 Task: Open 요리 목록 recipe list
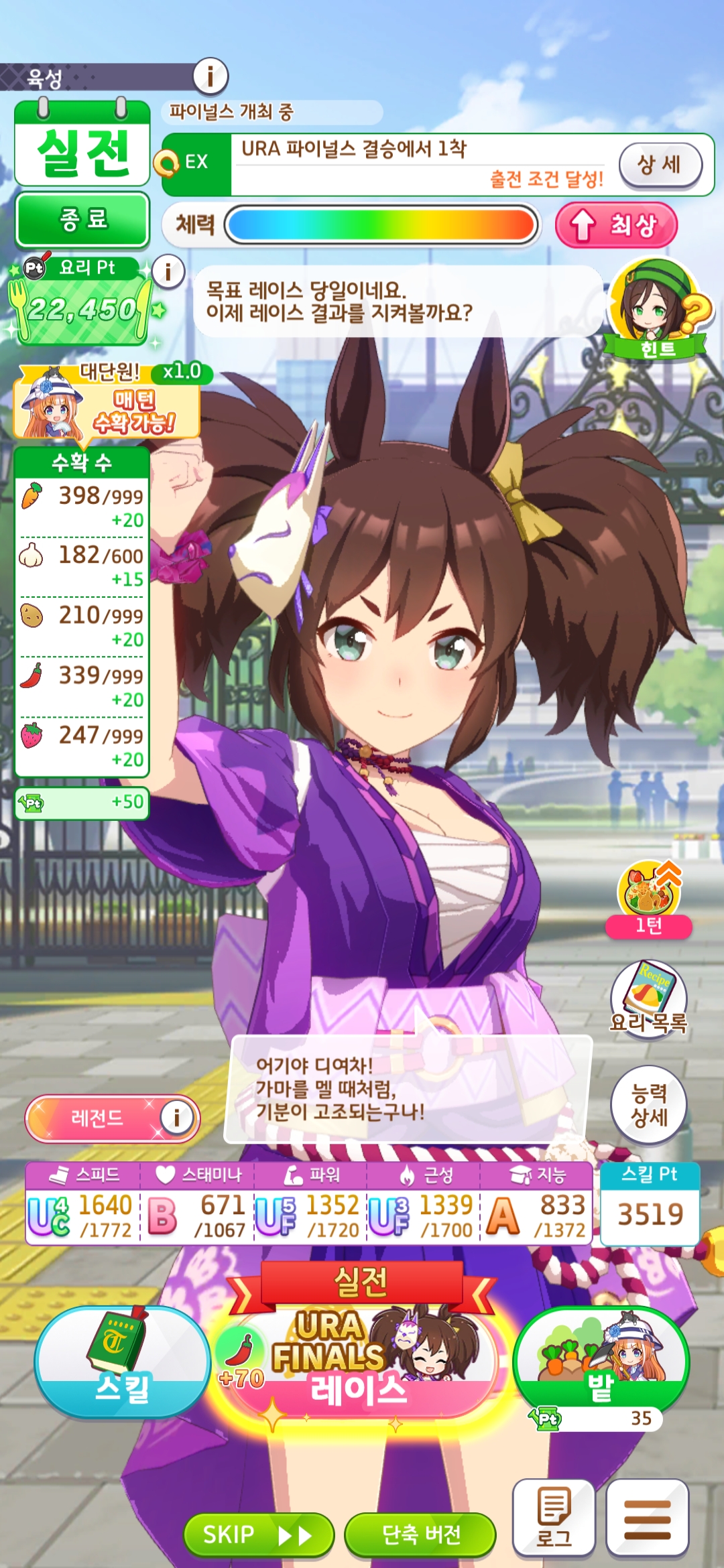(649, 998)
